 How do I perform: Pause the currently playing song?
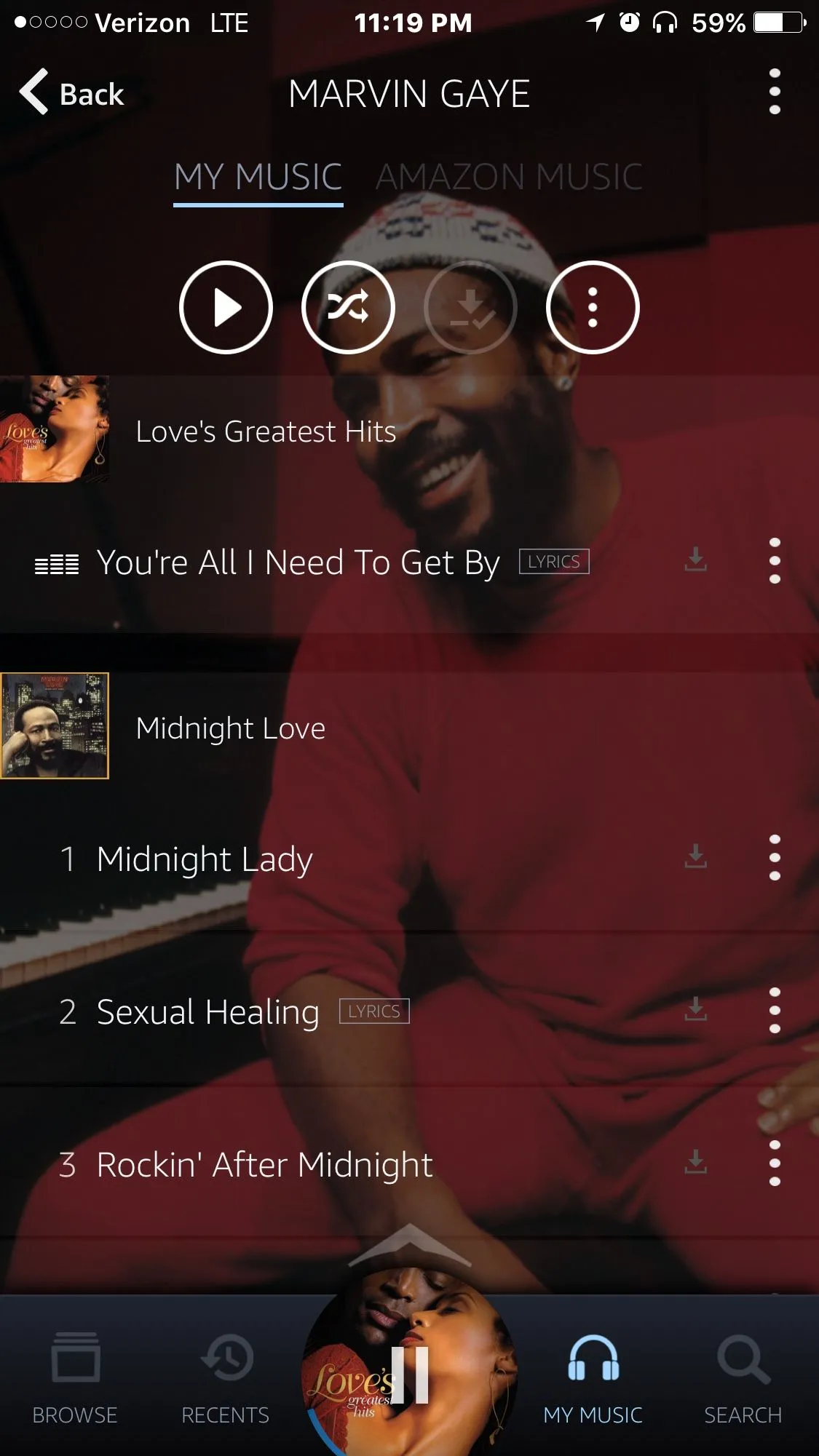pos(410,1375)
